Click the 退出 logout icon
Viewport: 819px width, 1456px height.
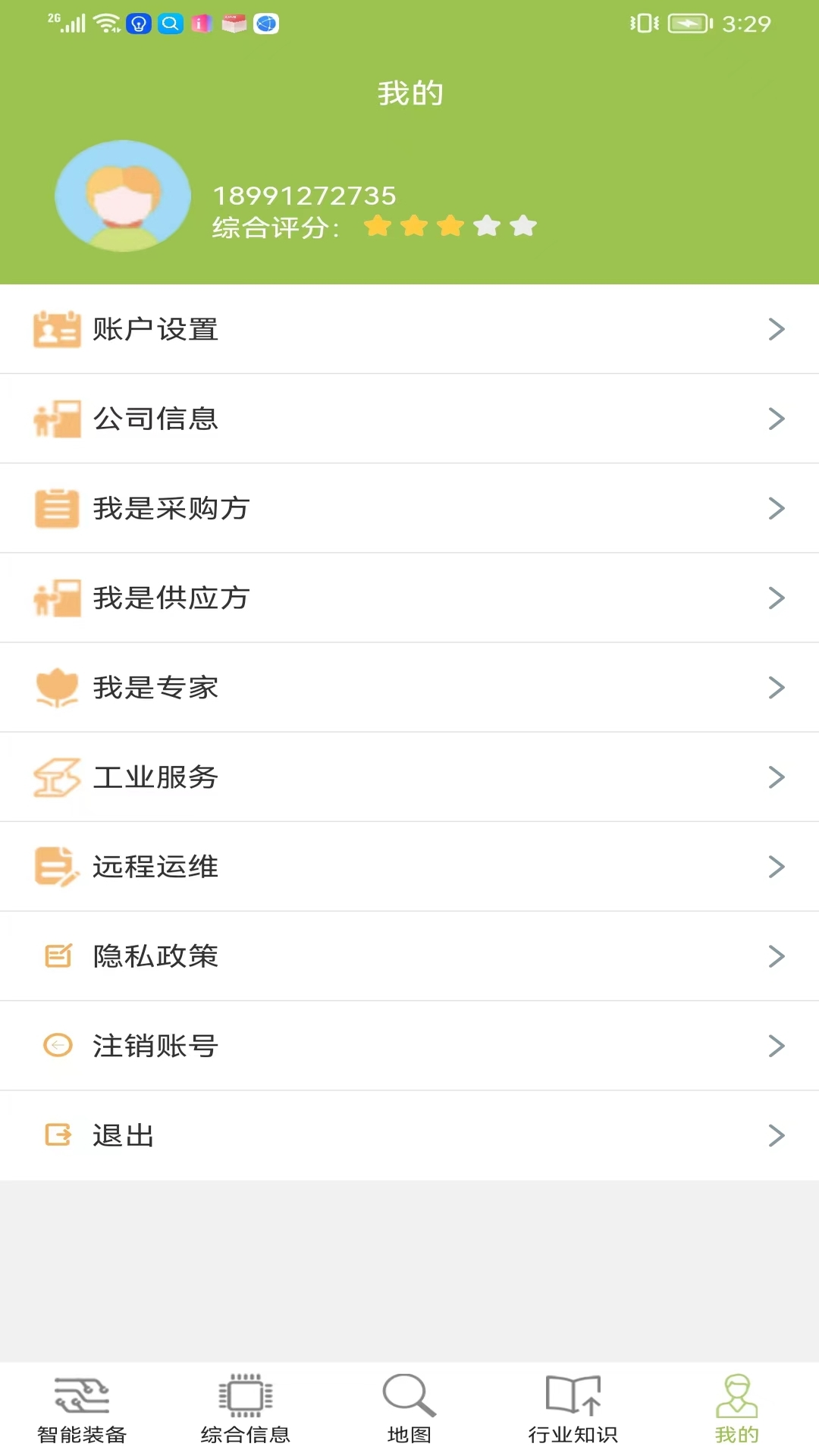pyautogui.click(x=57, y=1135)
